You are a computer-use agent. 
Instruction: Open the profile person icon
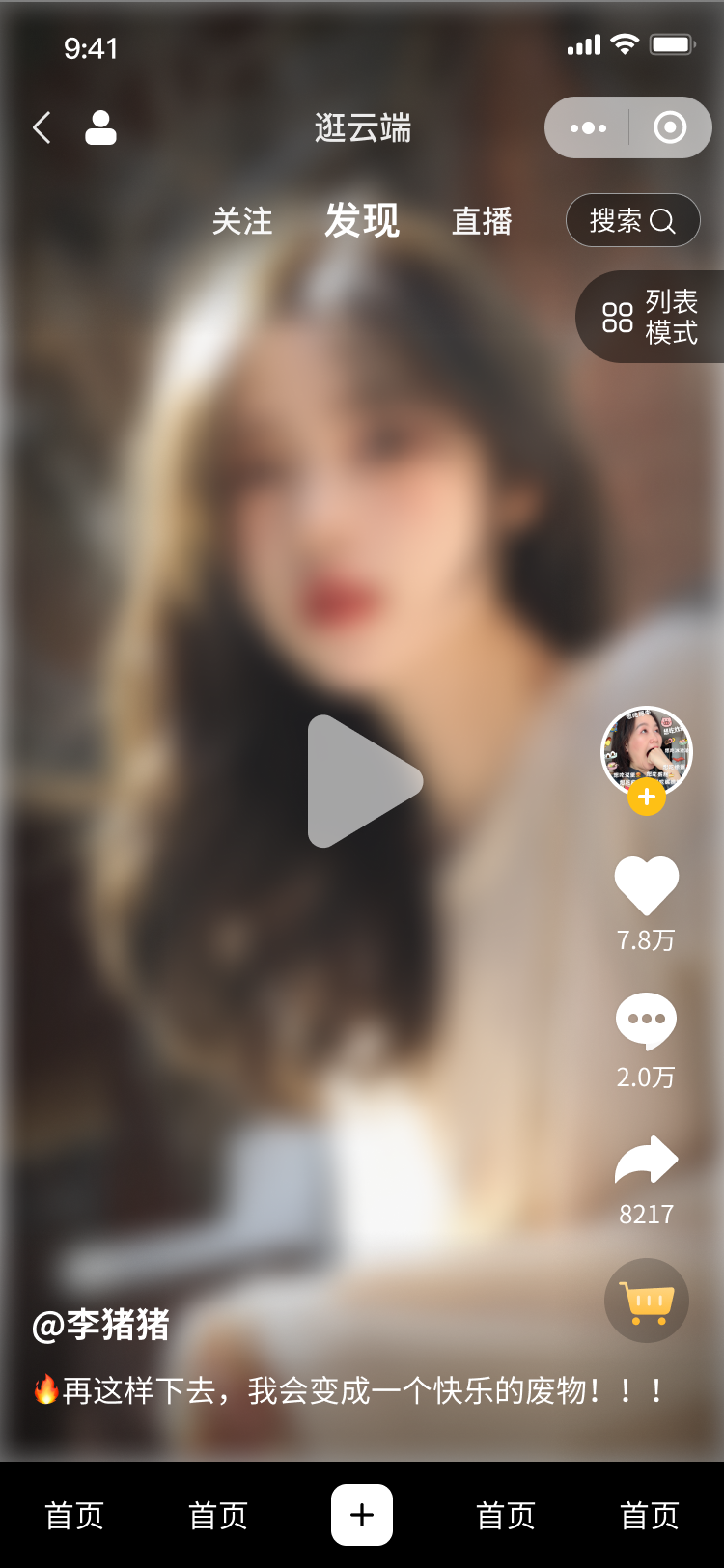[x=100, y=127]
